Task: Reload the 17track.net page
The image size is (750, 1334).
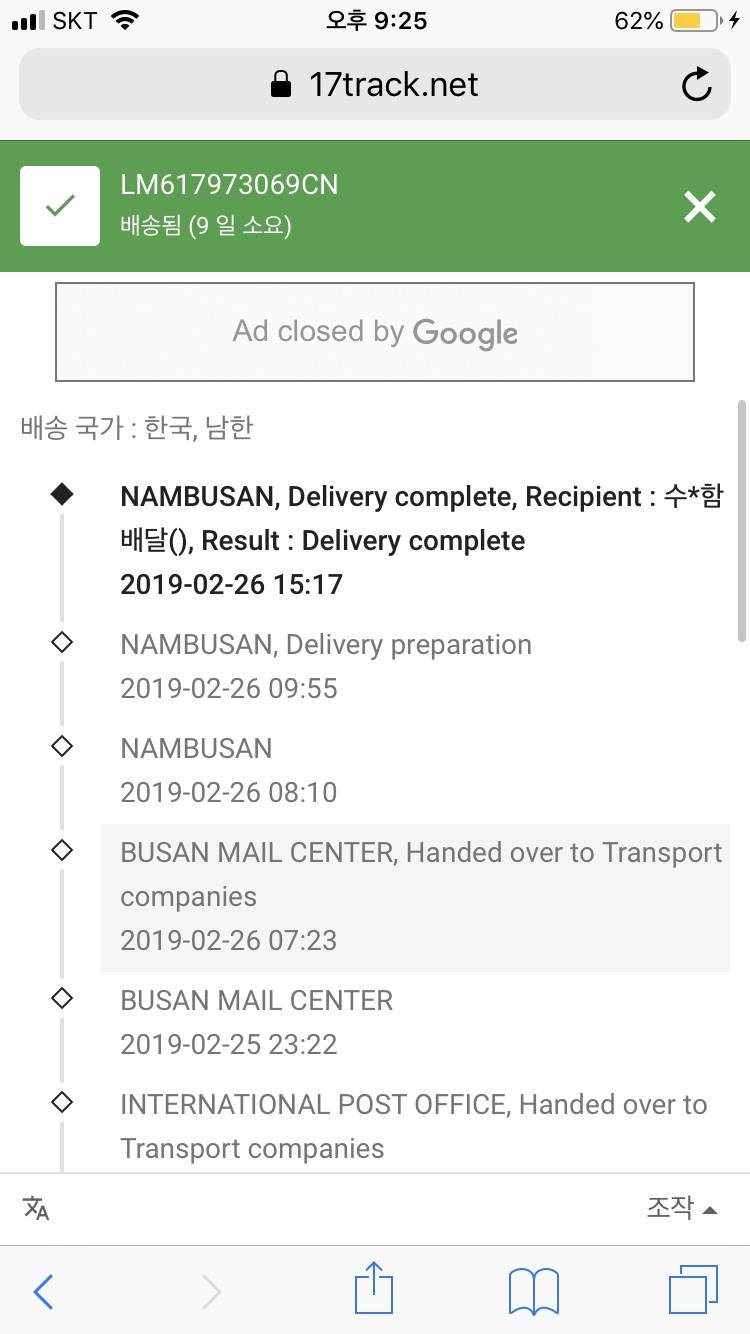Action: (696, 85)
